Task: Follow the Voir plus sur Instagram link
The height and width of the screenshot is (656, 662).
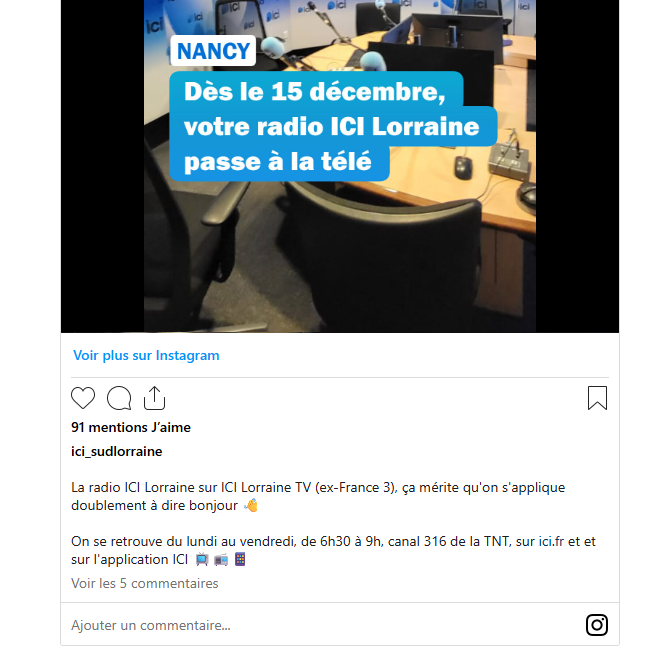Action: [x=146, y=355]
